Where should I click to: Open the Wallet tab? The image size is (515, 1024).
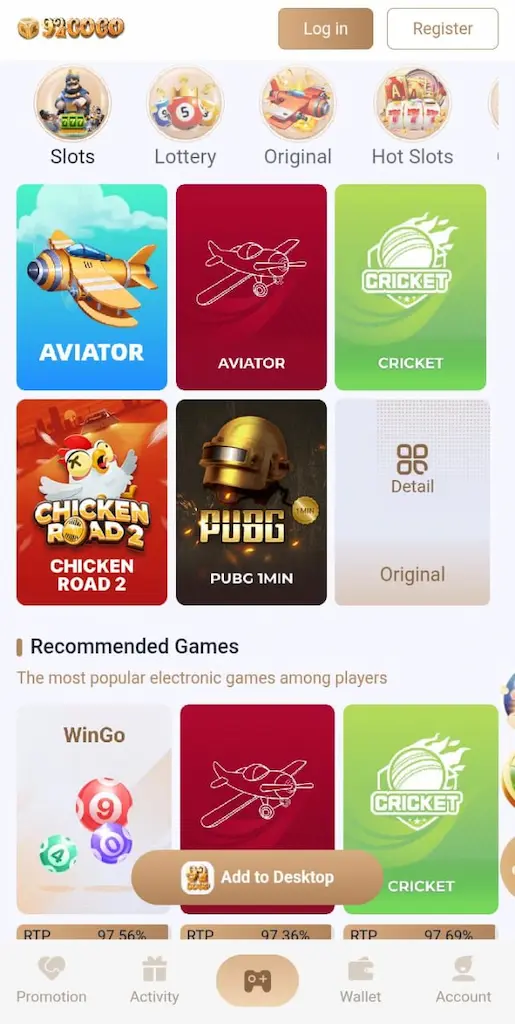pos(360,980)
